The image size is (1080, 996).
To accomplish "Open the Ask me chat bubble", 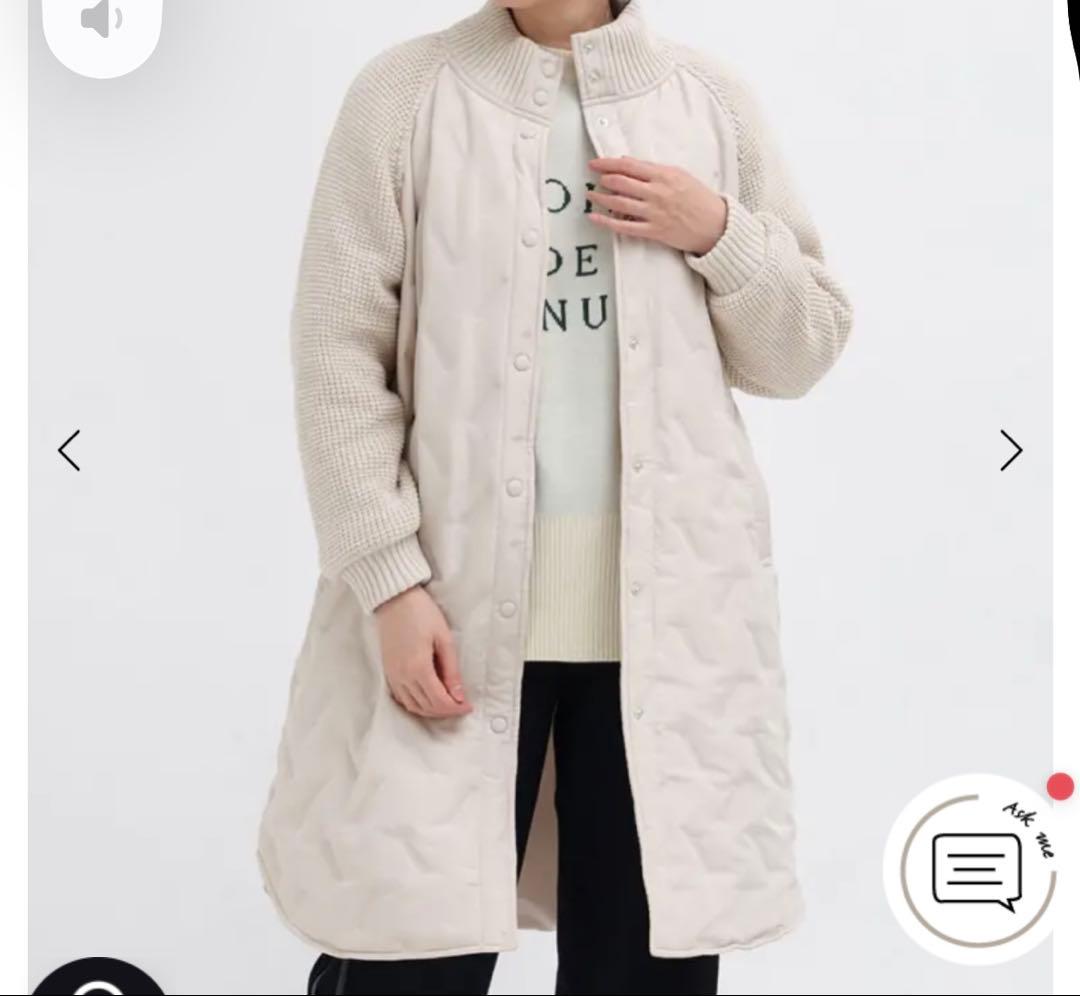I will (977, 868).
